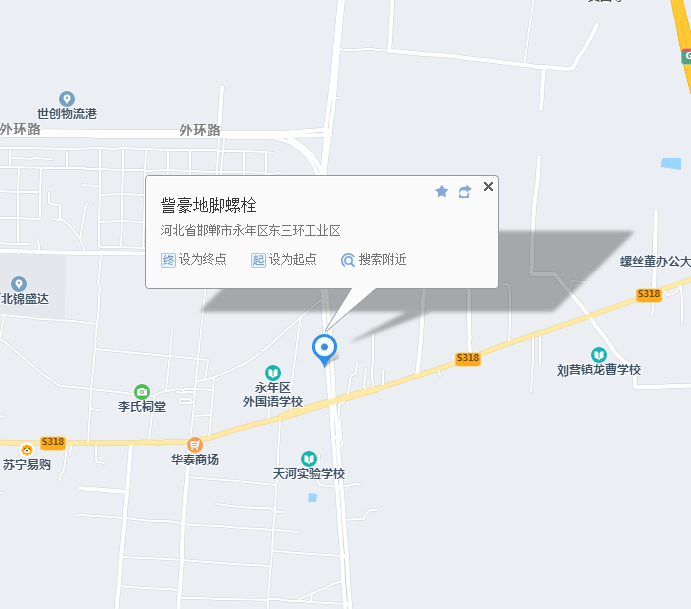Select 设为起点 as starting point
691x609 pixels.
coord(284,260)
